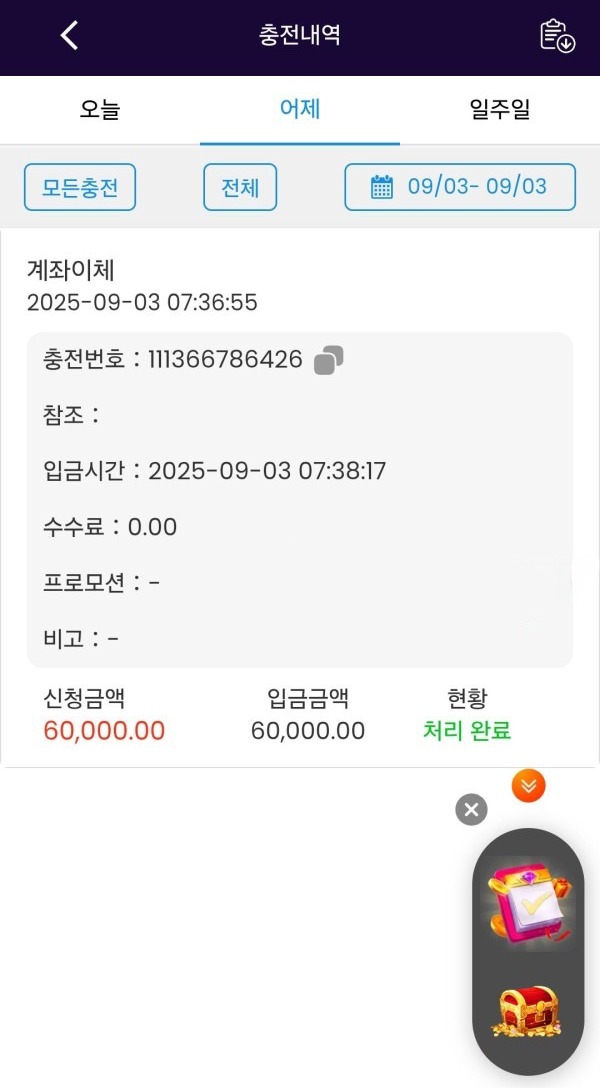Collapse the floating menu with the orange arrow
The image size is (600, 1088).
point(528,786)
